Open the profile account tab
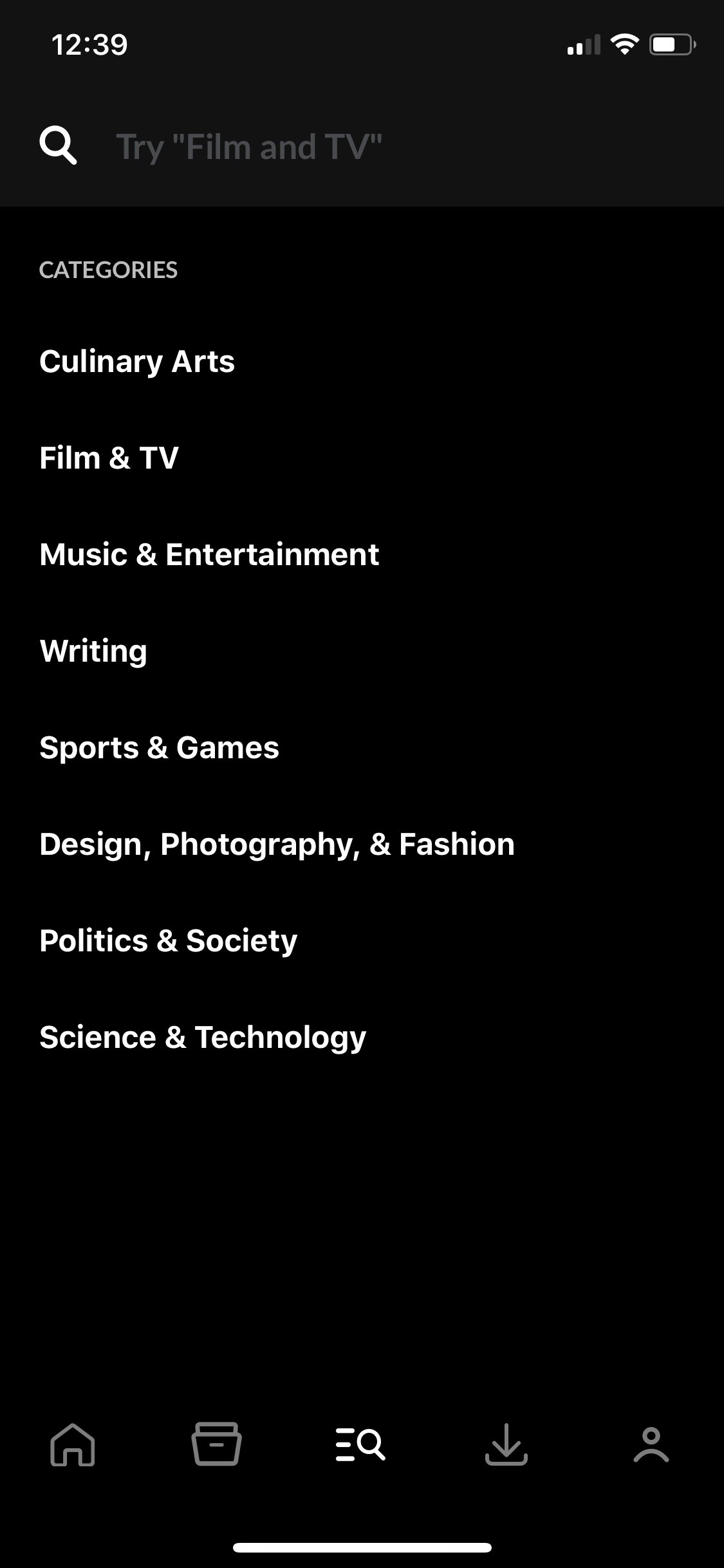724x1568 pixels. point(651,1444)
